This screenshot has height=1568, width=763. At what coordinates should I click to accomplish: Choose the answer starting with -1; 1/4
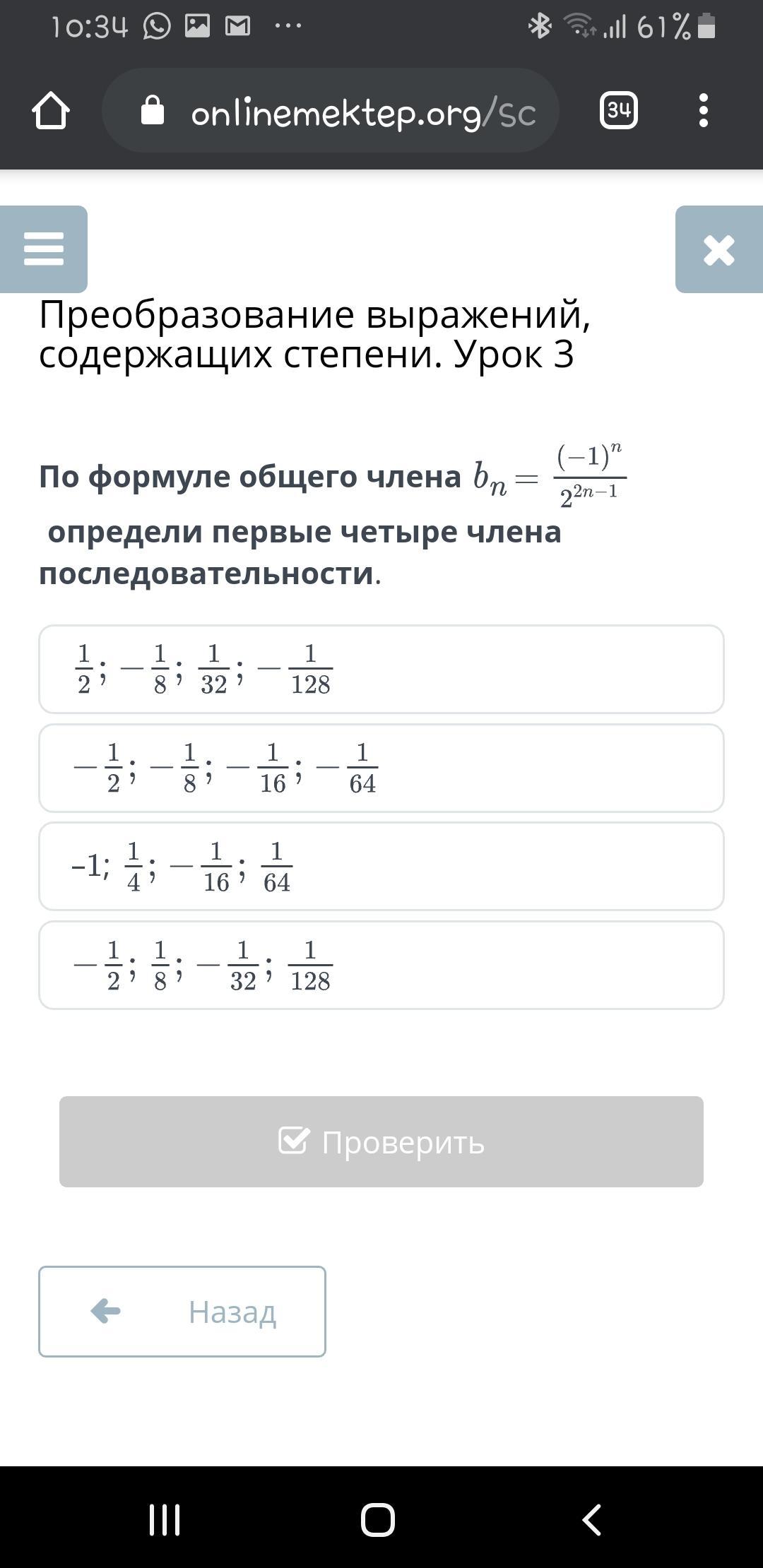381,866
